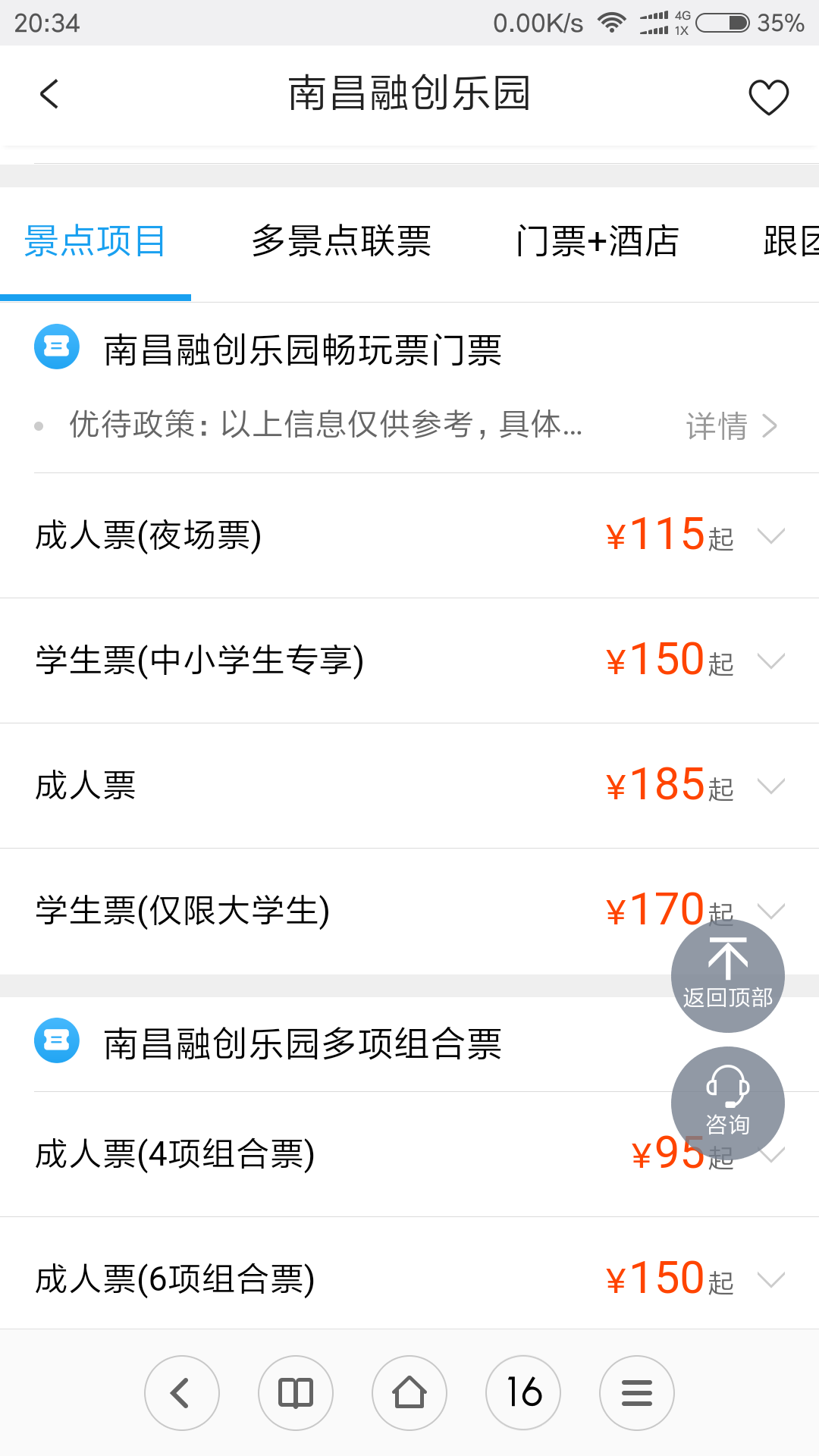This screenshot has height=1456, width=819.
Task: Go back from 南昌融创乐园 page
Action: [x=49, y=94]
